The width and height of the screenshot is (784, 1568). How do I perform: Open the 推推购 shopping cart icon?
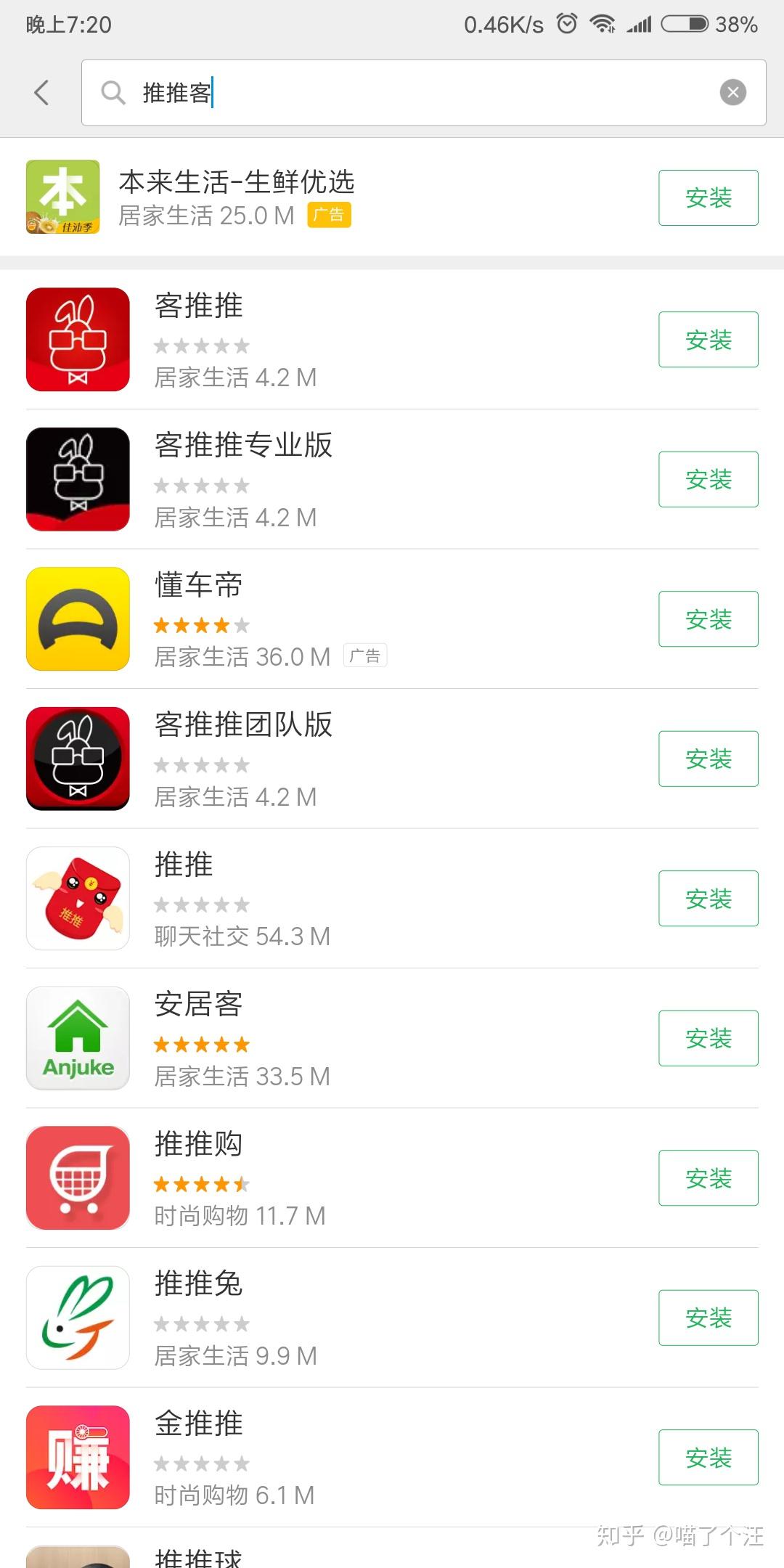pos(77,1178)
